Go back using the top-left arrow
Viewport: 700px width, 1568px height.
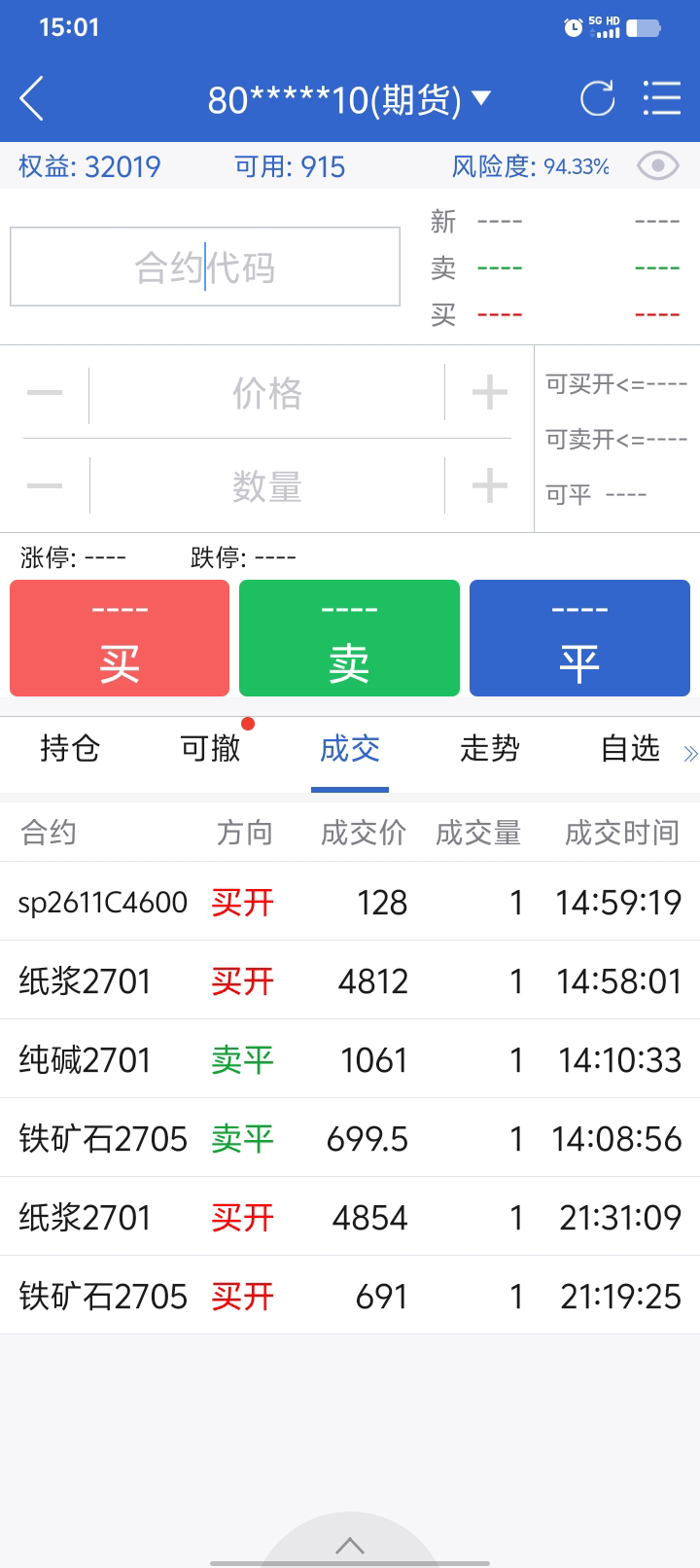click(32, 98)
